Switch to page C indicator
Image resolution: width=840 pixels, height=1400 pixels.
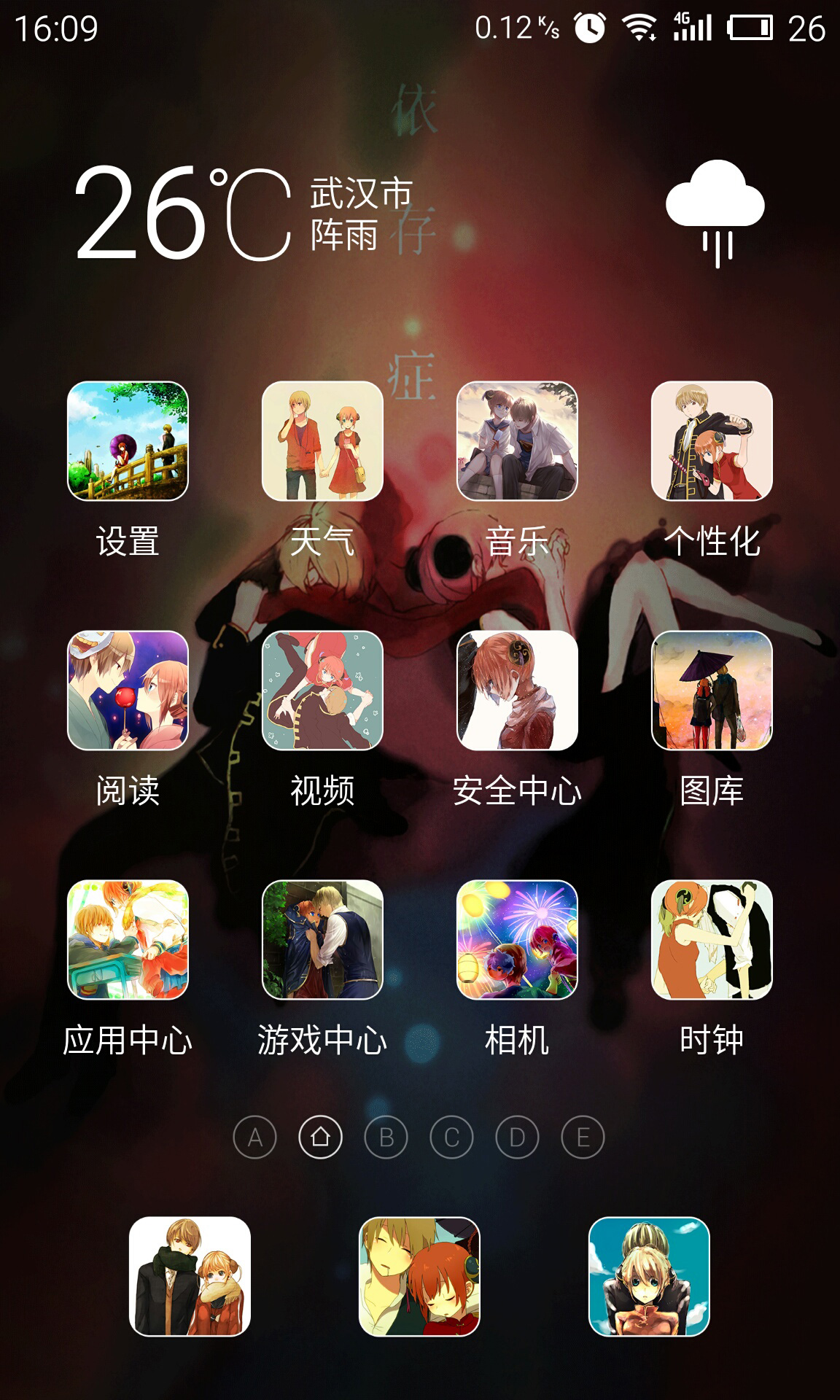coord(451,1137)
